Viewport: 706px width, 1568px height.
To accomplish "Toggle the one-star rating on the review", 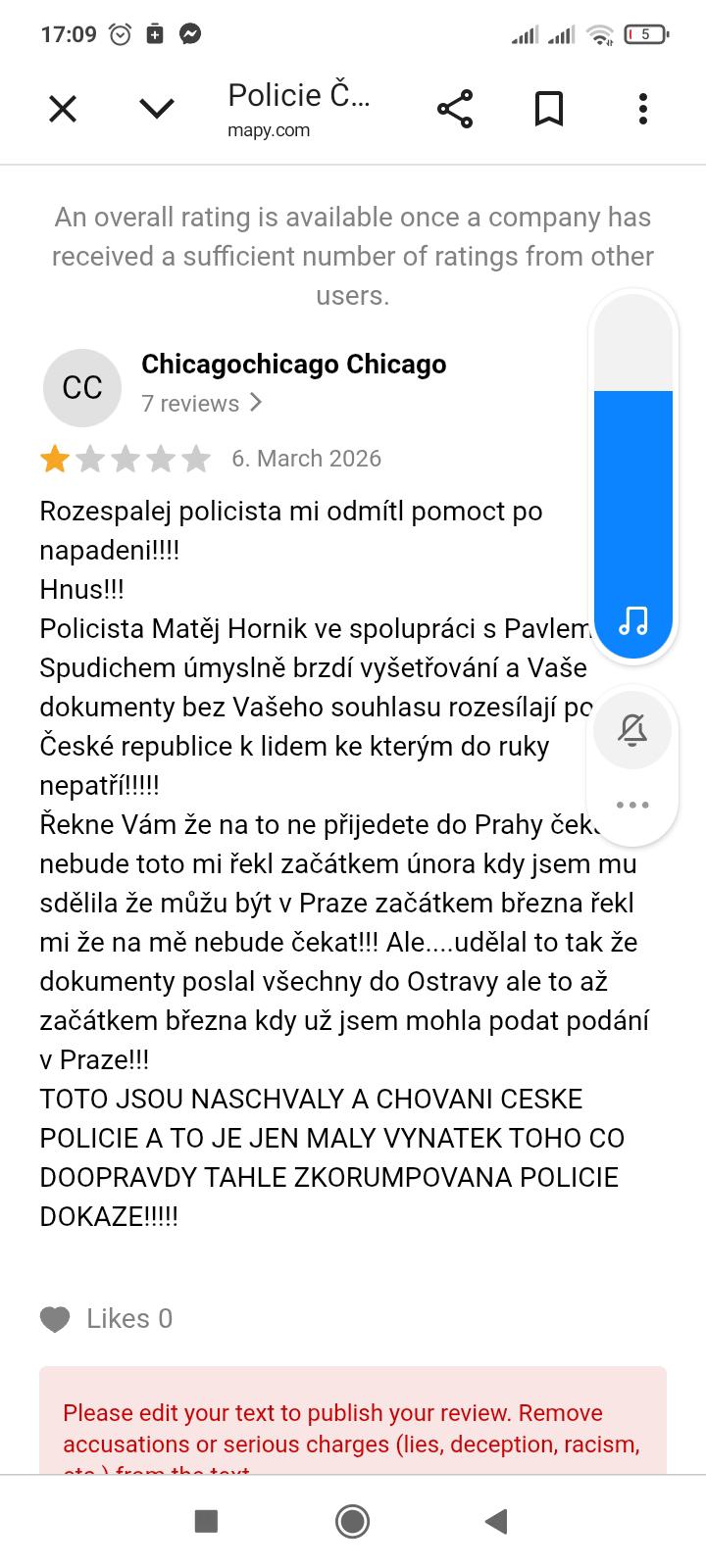I will (x=55, y=458).
